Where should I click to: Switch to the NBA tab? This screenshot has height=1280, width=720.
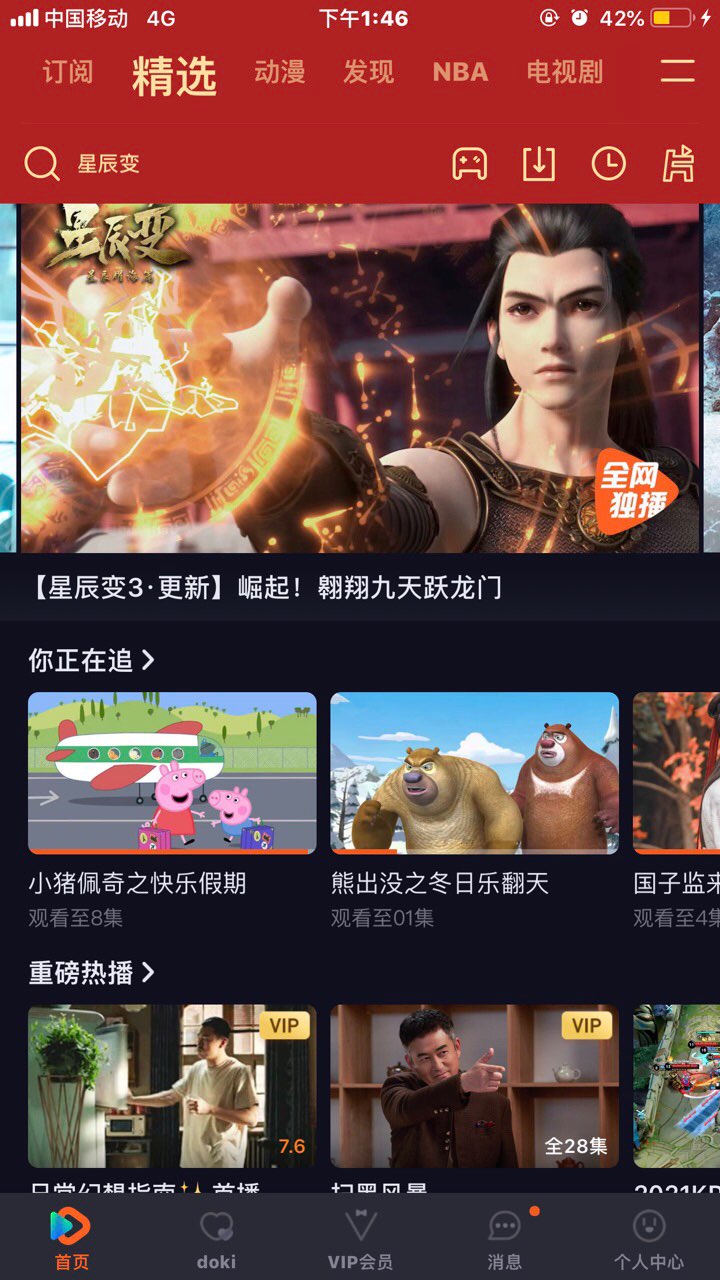point(460,73)
